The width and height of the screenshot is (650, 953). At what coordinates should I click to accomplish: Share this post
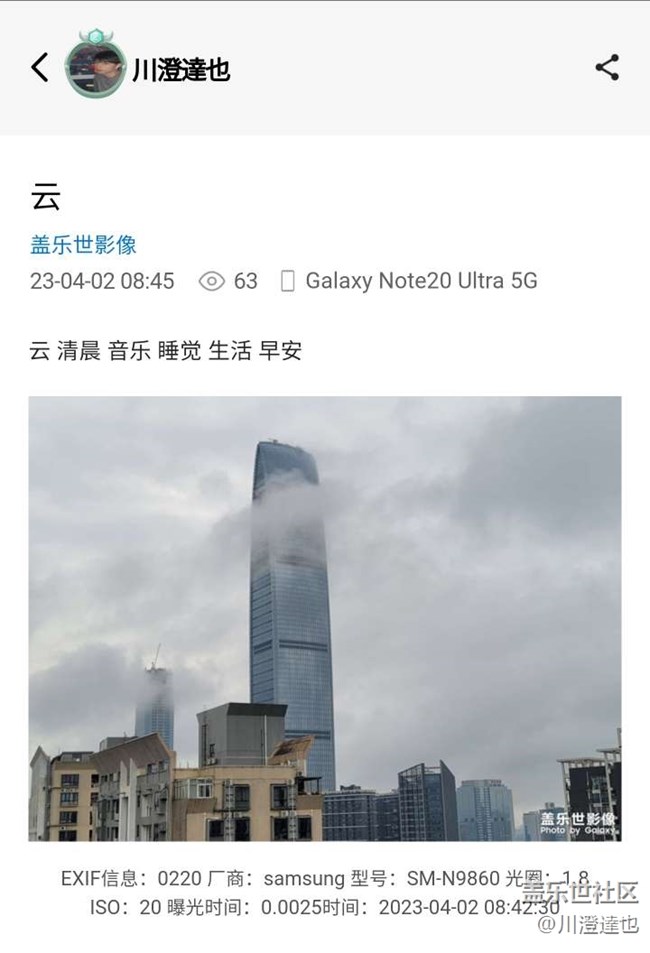[x=607, y=67]
